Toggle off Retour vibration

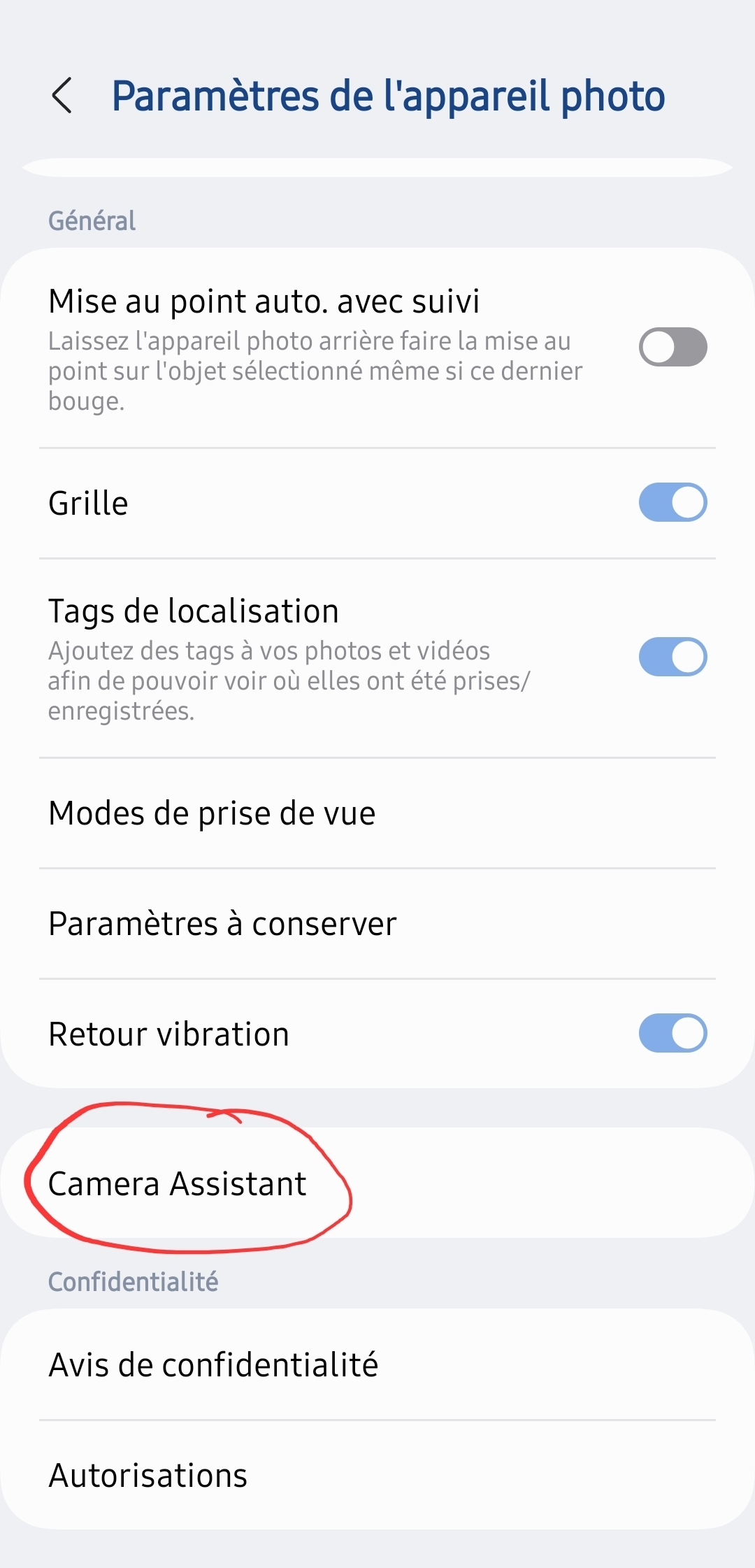[x=673, y=1033]
